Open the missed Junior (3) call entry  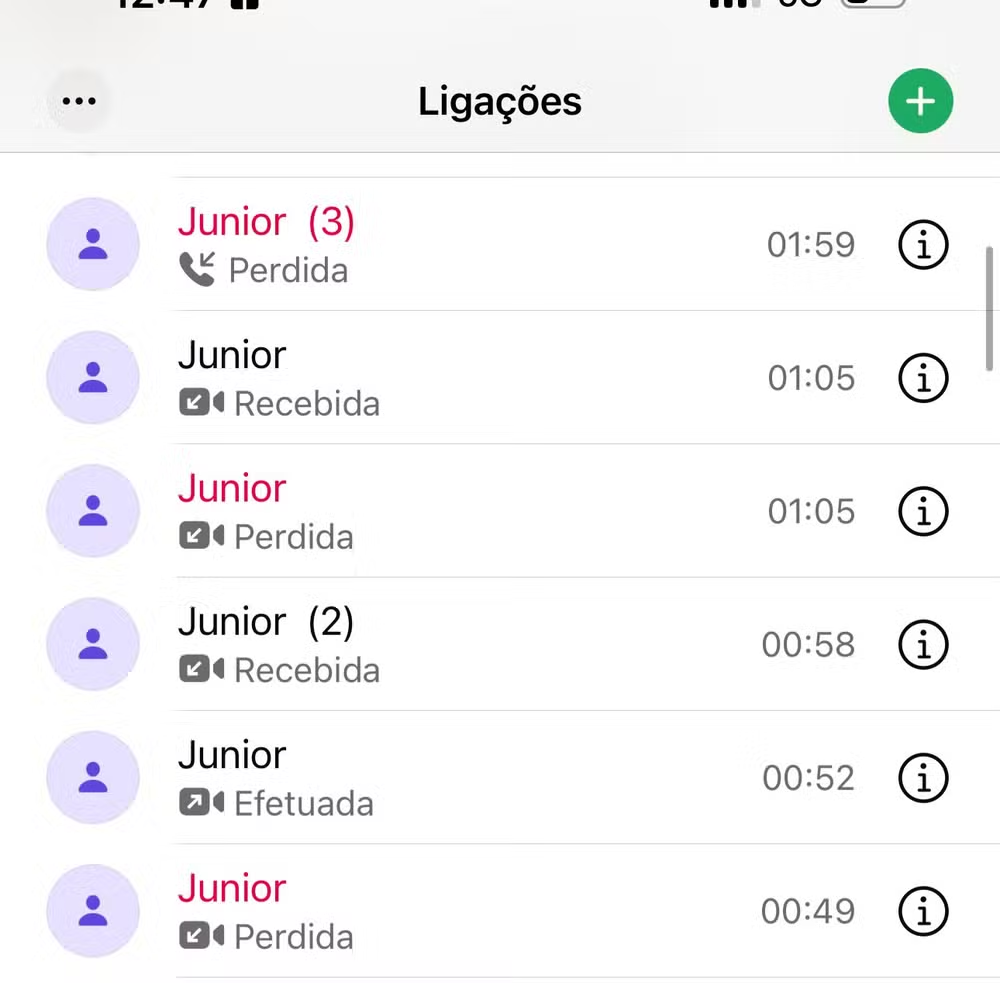(450, 244)
